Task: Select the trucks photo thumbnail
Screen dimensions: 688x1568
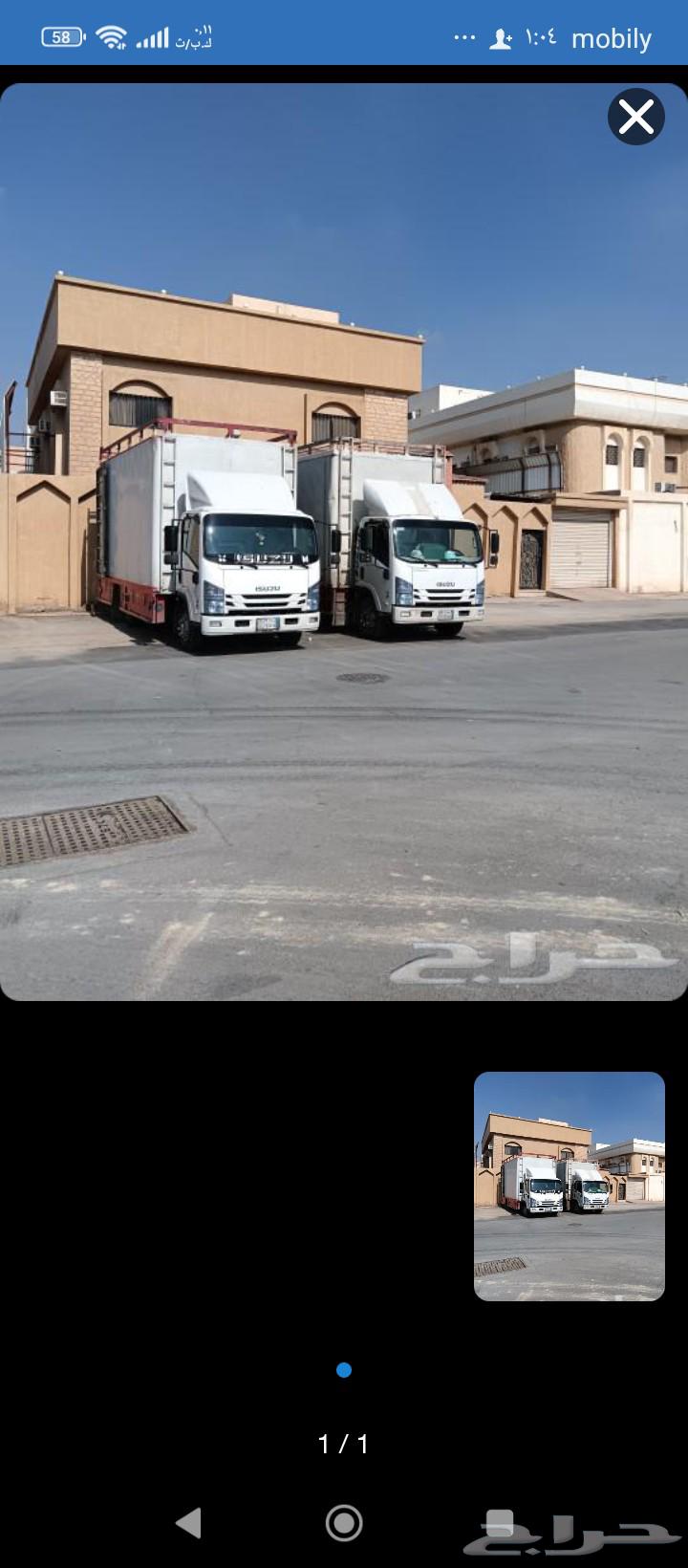Action: 570,1186
